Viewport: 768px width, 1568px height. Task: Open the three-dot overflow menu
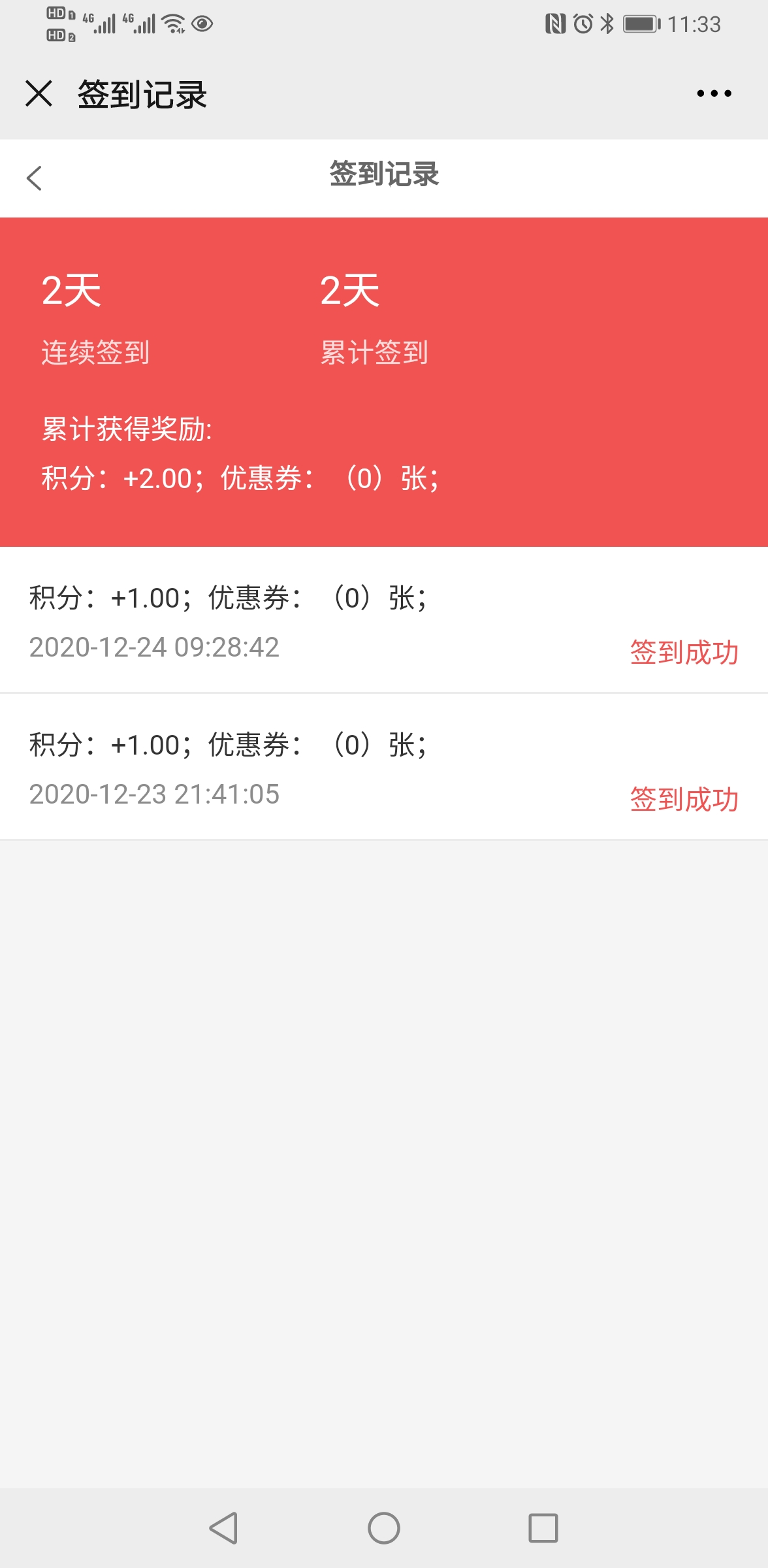tap(714, 93)
